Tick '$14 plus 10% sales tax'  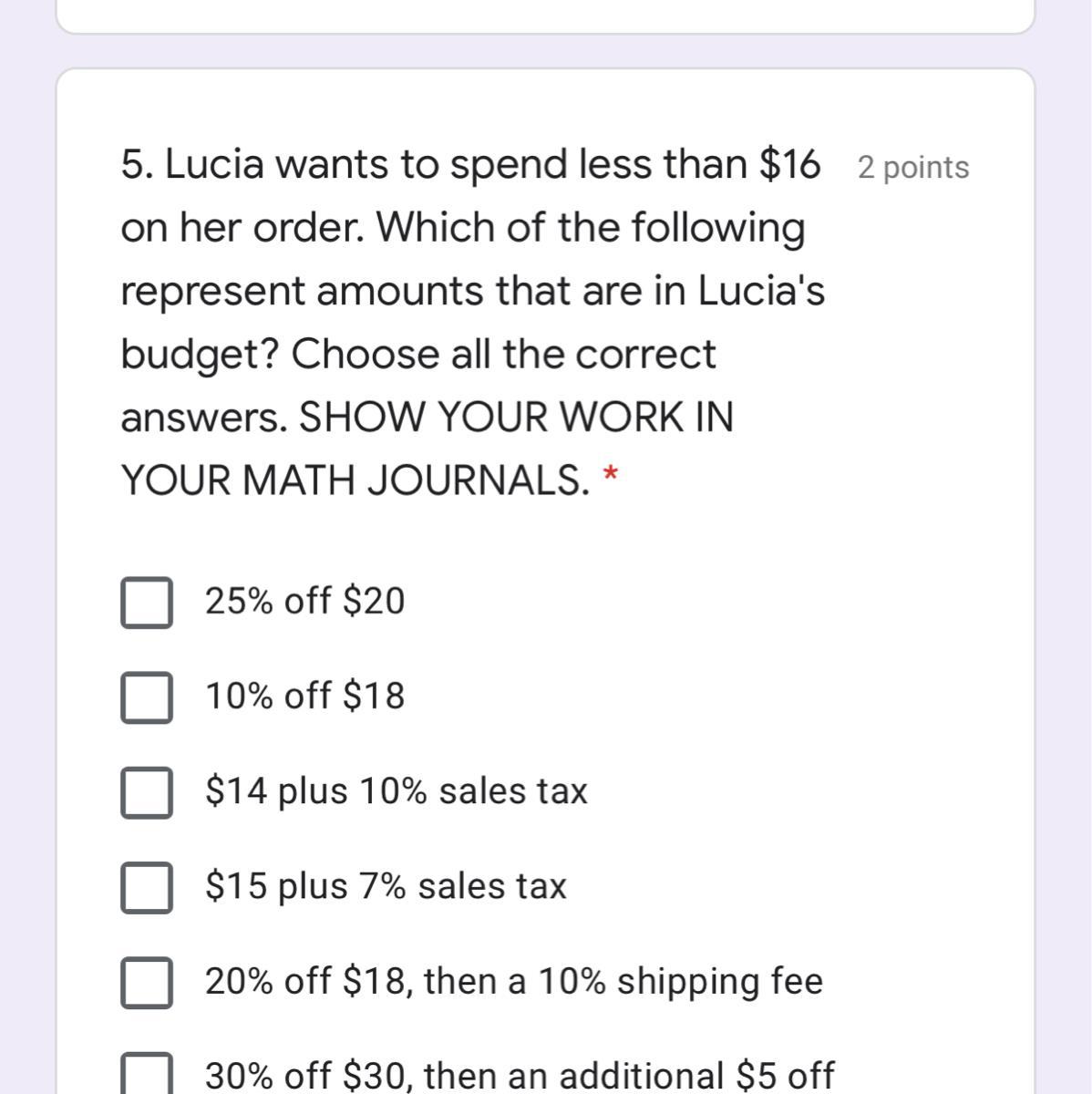(146, 792)
